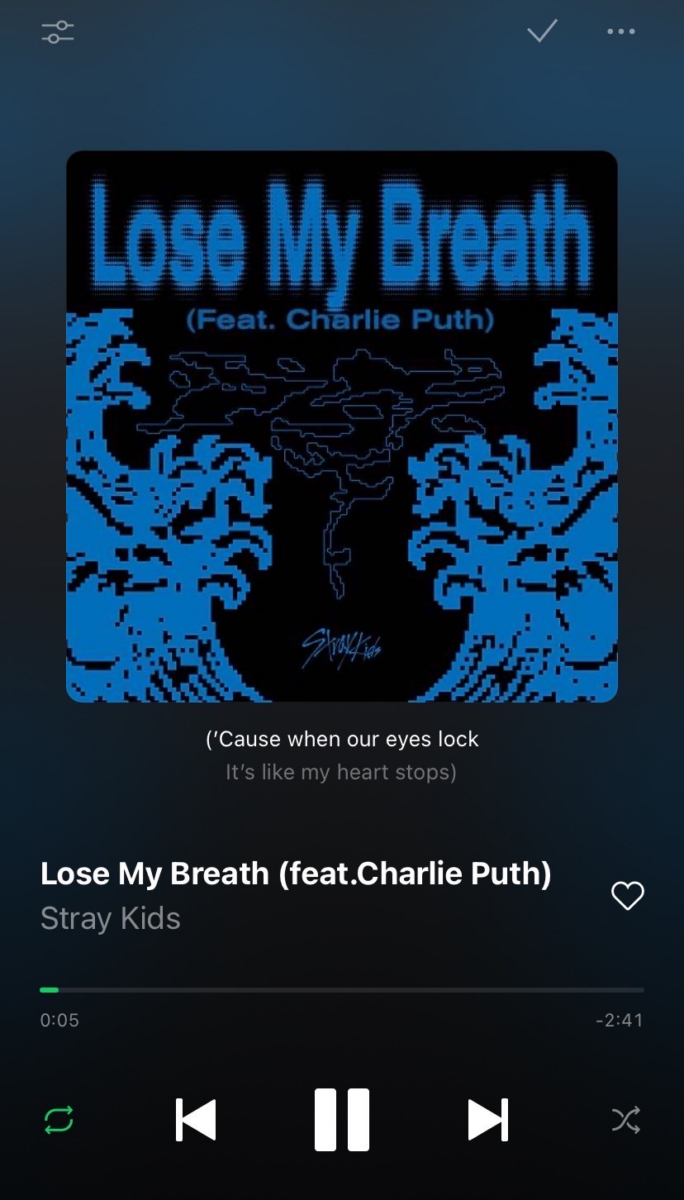Open the Lose My Breath album artwork
The height and width of the screenshot is (1200, 684).
point(342,427)
